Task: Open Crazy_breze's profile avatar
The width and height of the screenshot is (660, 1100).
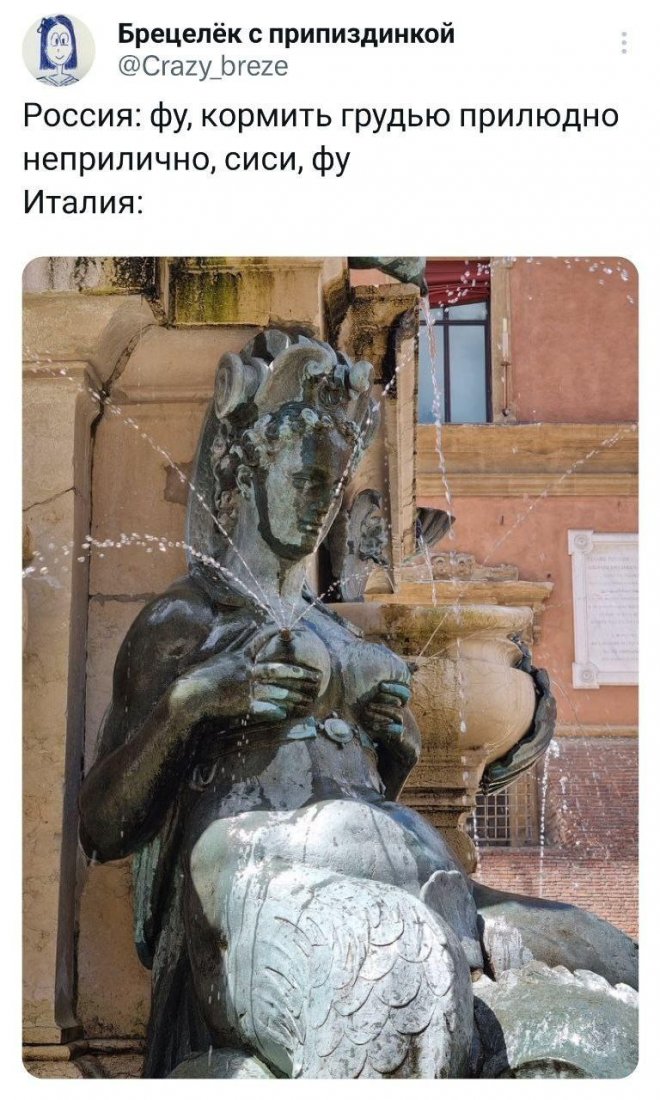Action: tap(58, 51)
